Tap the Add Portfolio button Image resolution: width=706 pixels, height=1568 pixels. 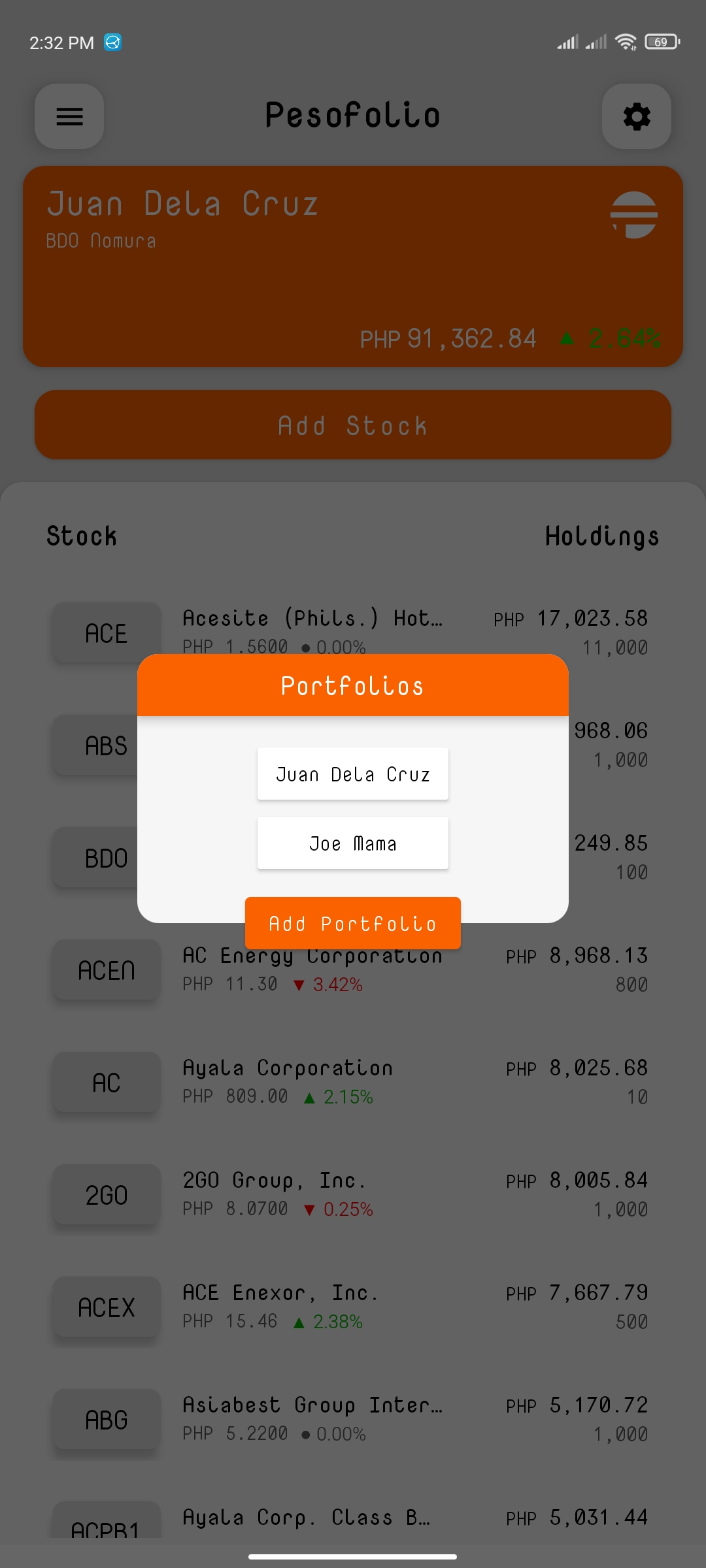tap(352, 923)
